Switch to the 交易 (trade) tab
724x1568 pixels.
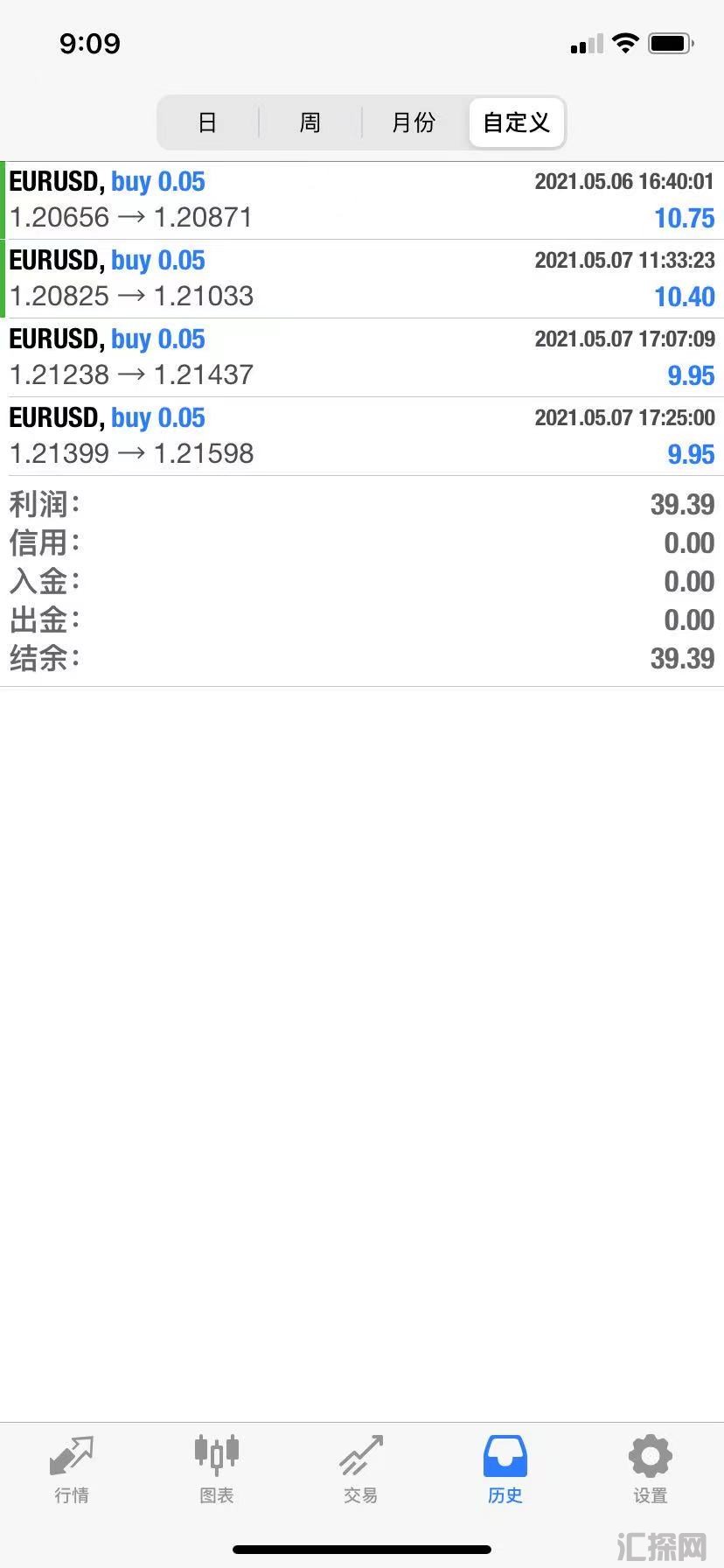point(361,1472)
